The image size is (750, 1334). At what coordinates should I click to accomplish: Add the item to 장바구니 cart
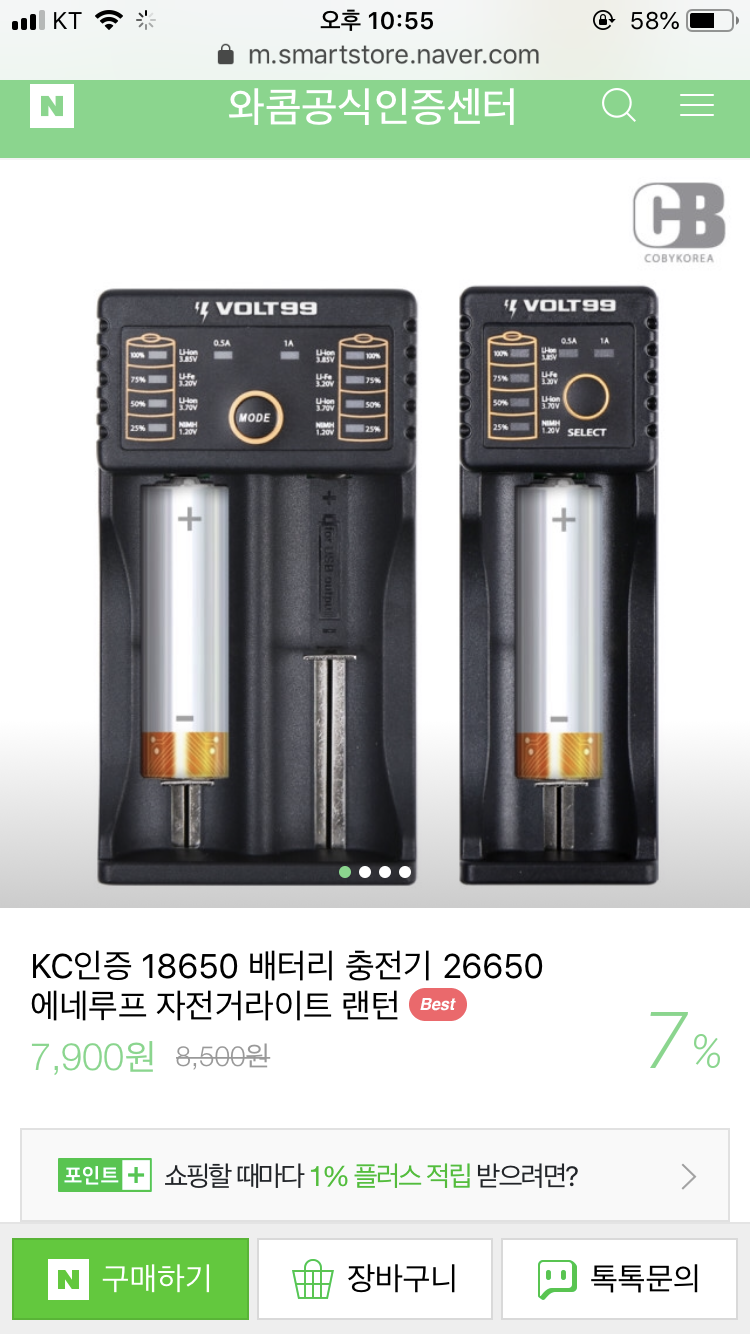375,1278
